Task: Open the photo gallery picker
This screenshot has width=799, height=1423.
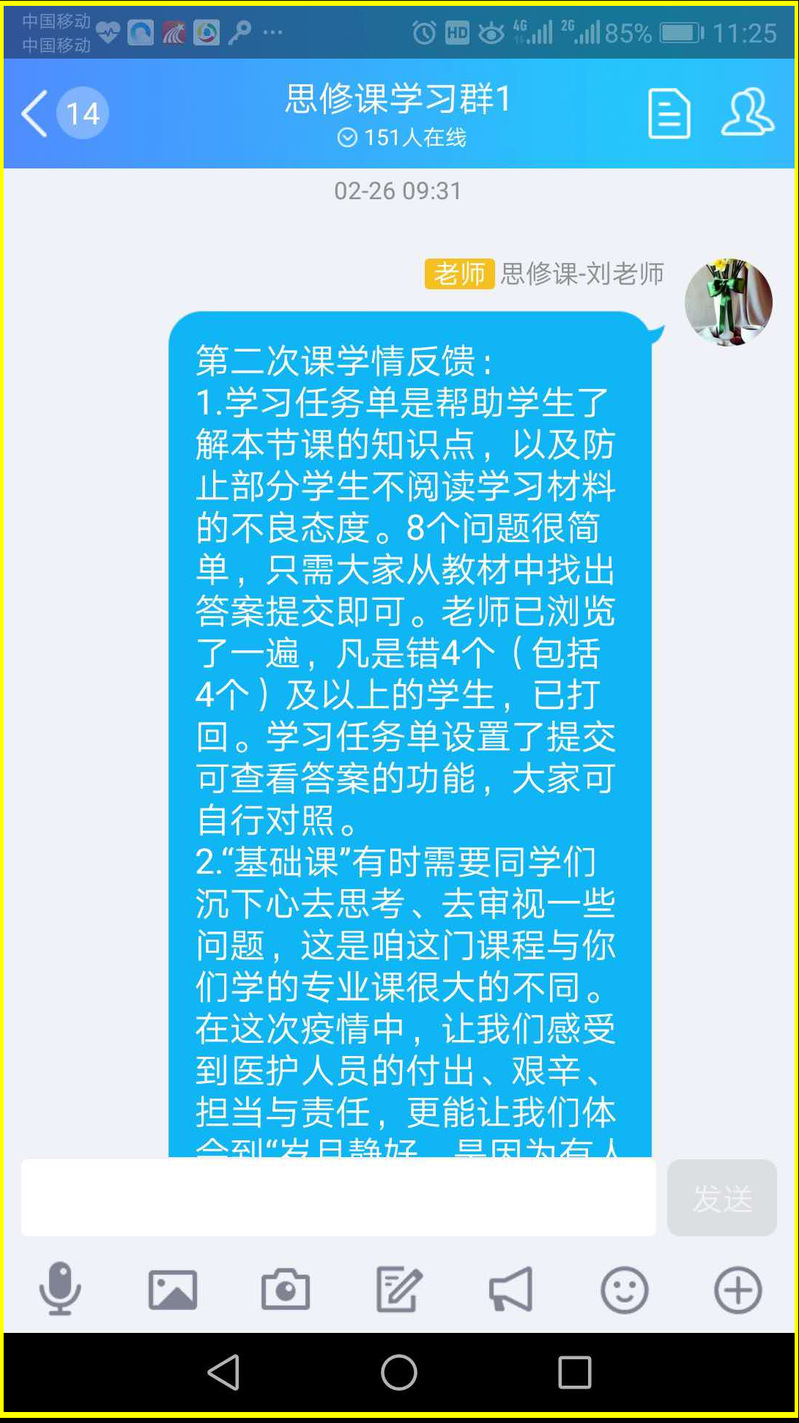Action: 173,1290
